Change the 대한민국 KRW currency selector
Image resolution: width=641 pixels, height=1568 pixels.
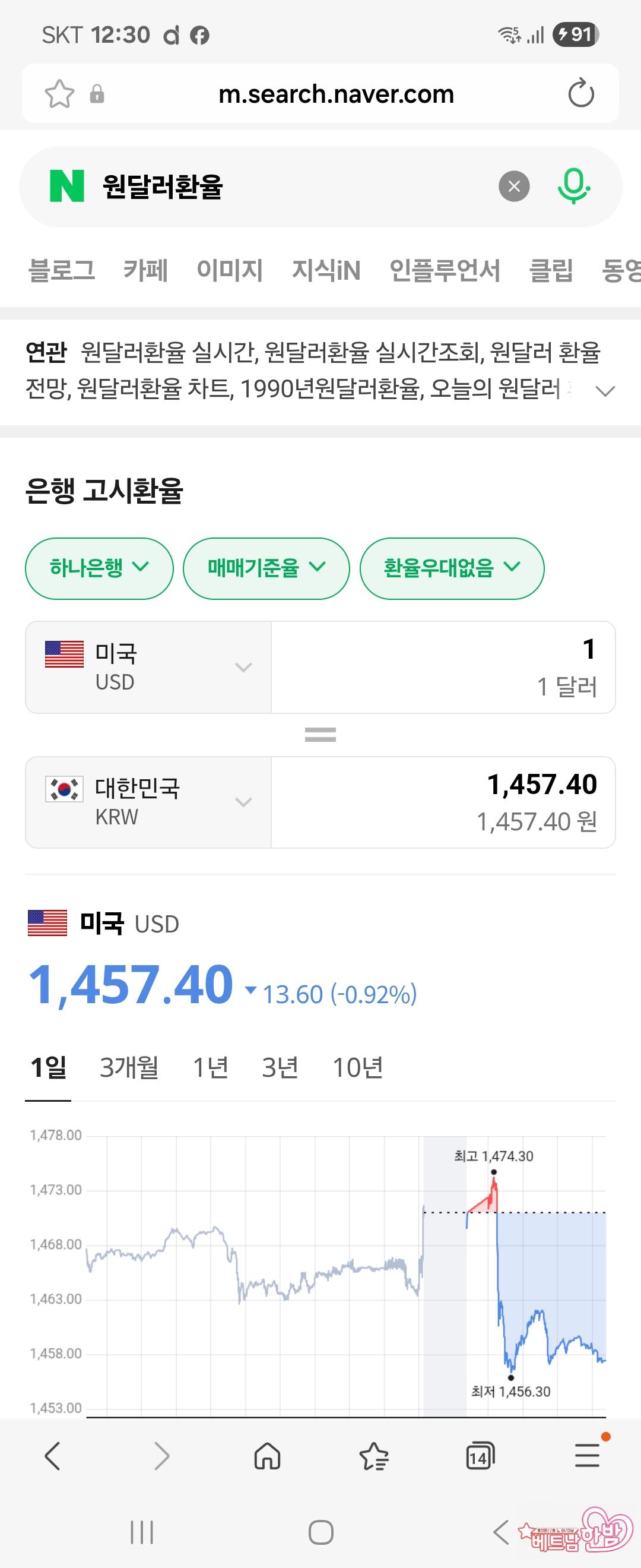148,802
